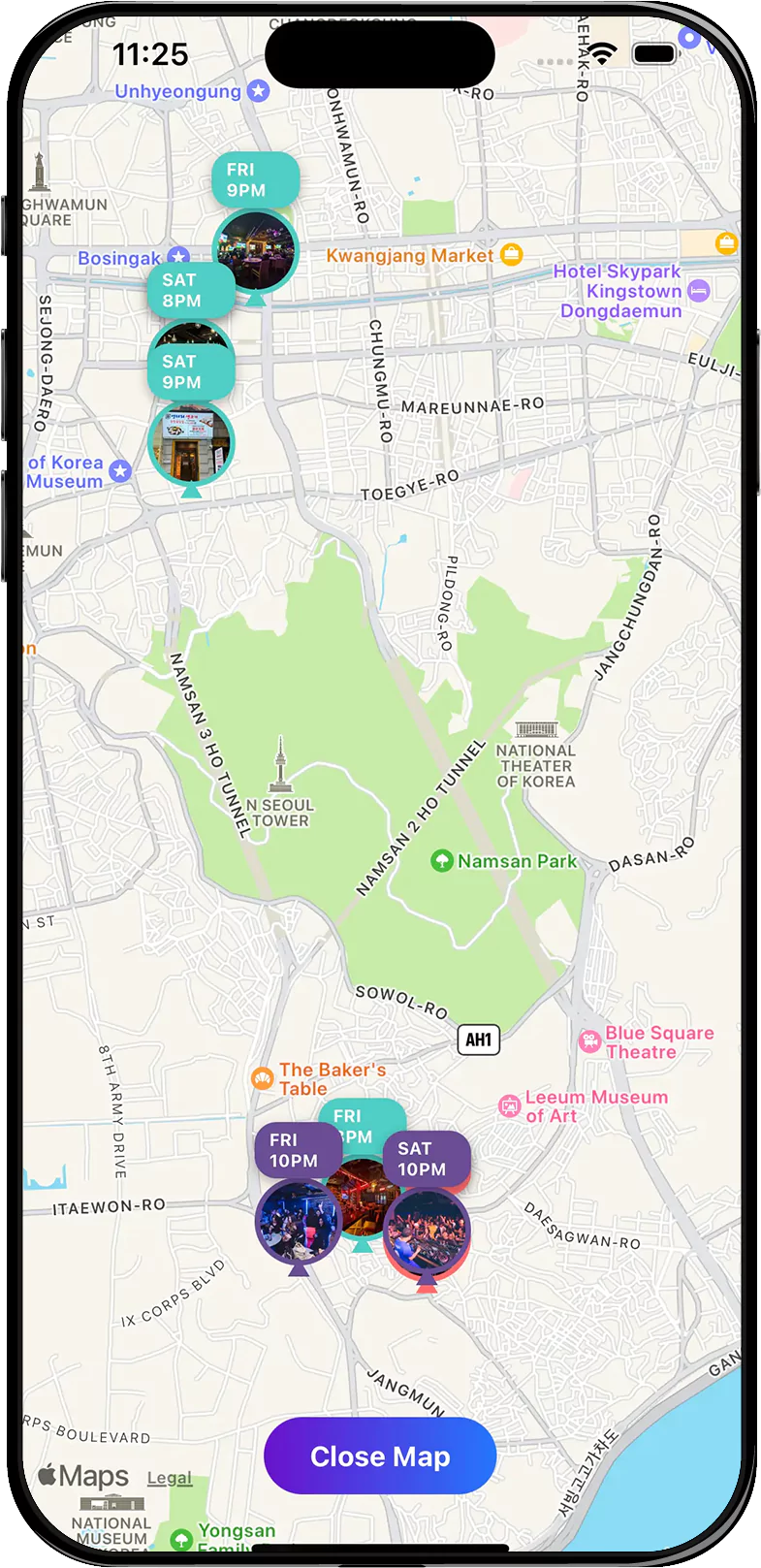761x1568 pixels.
Task: Tap the Wi-Fi status icon
Action: click(604, 55)
